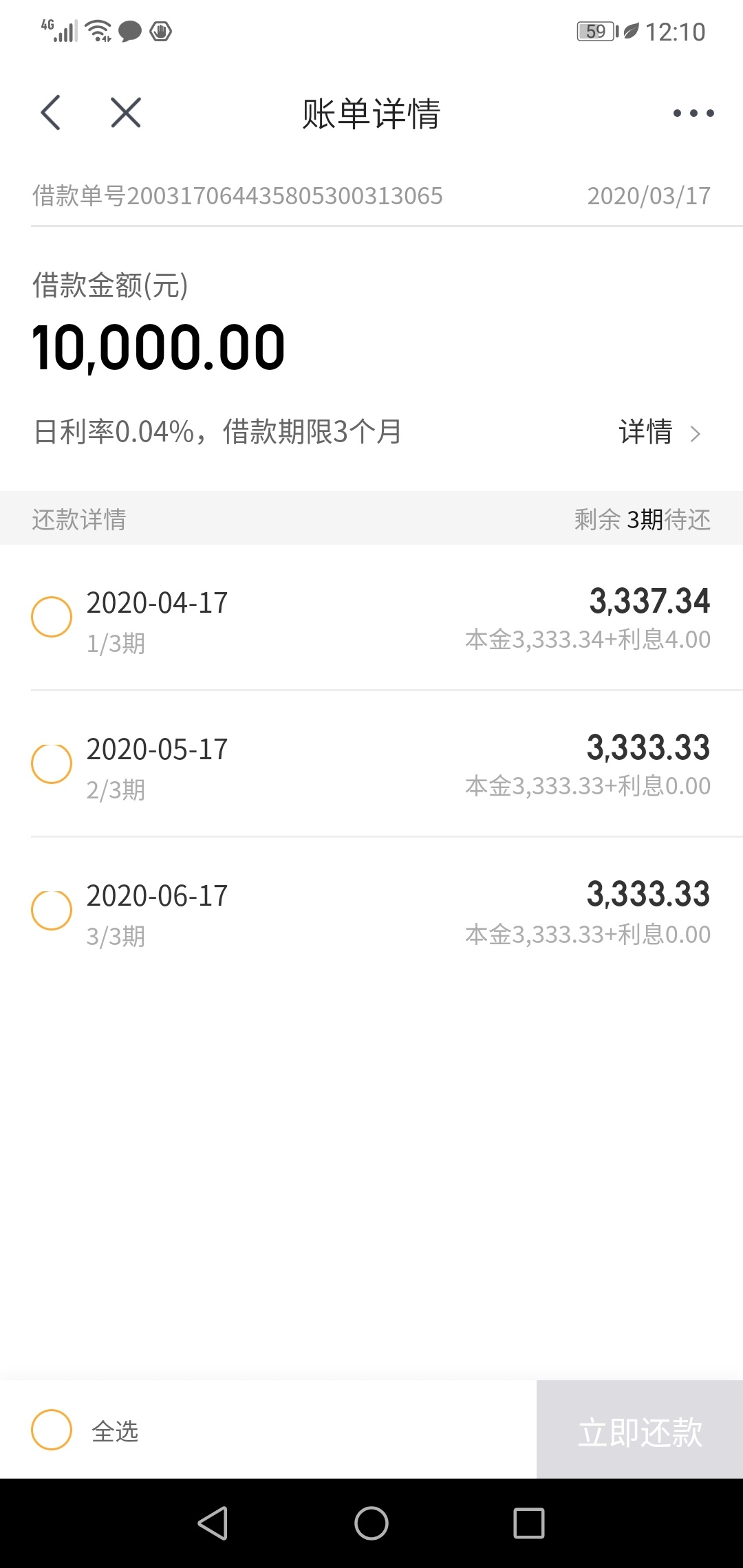The height and width of the screenshot is (1568, 743).
Task: Open the three-dot overflow menu
Action: point(693,113)
